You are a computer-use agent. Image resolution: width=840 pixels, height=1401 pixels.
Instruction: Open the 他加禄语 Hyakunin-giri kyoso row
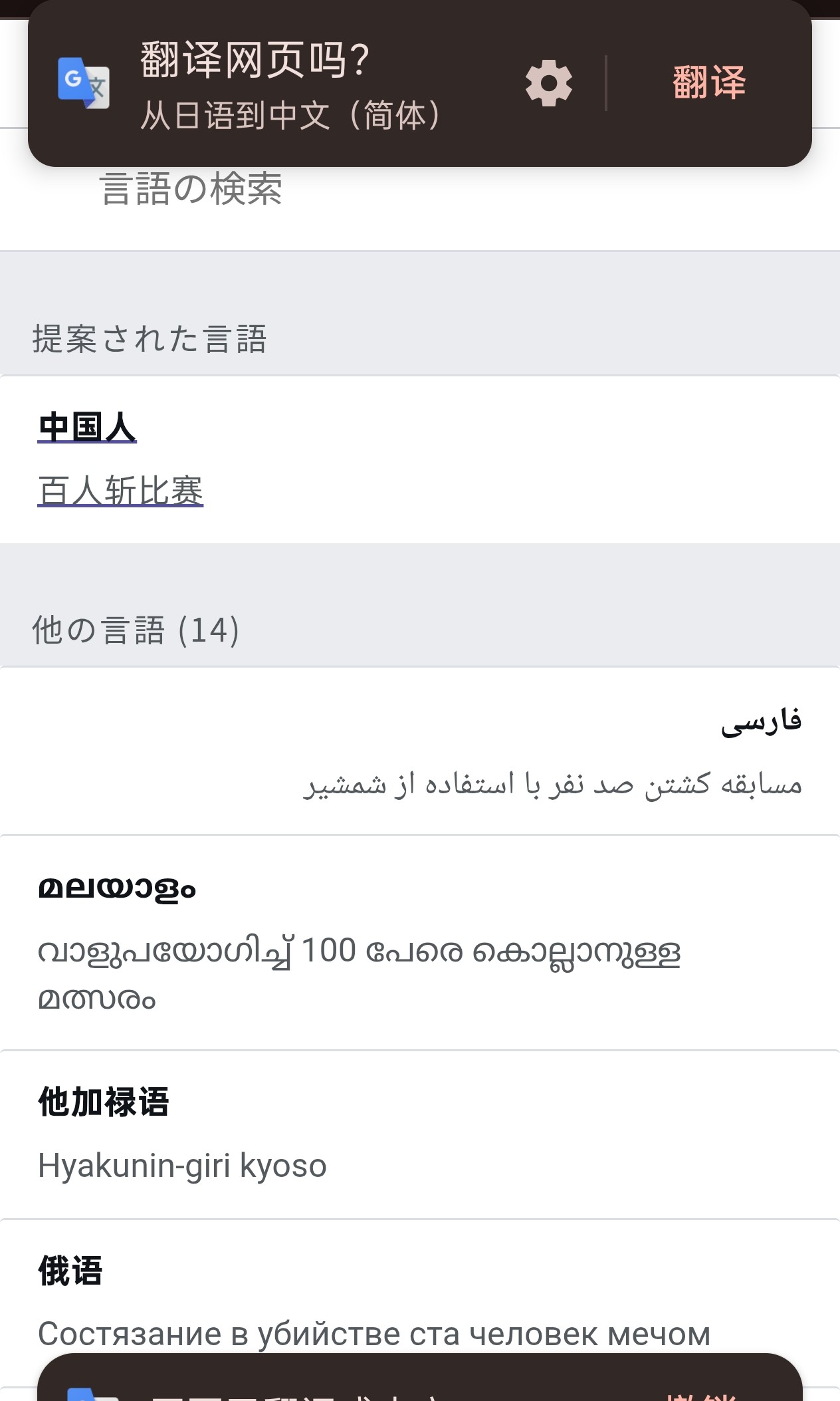point(420,1135)
